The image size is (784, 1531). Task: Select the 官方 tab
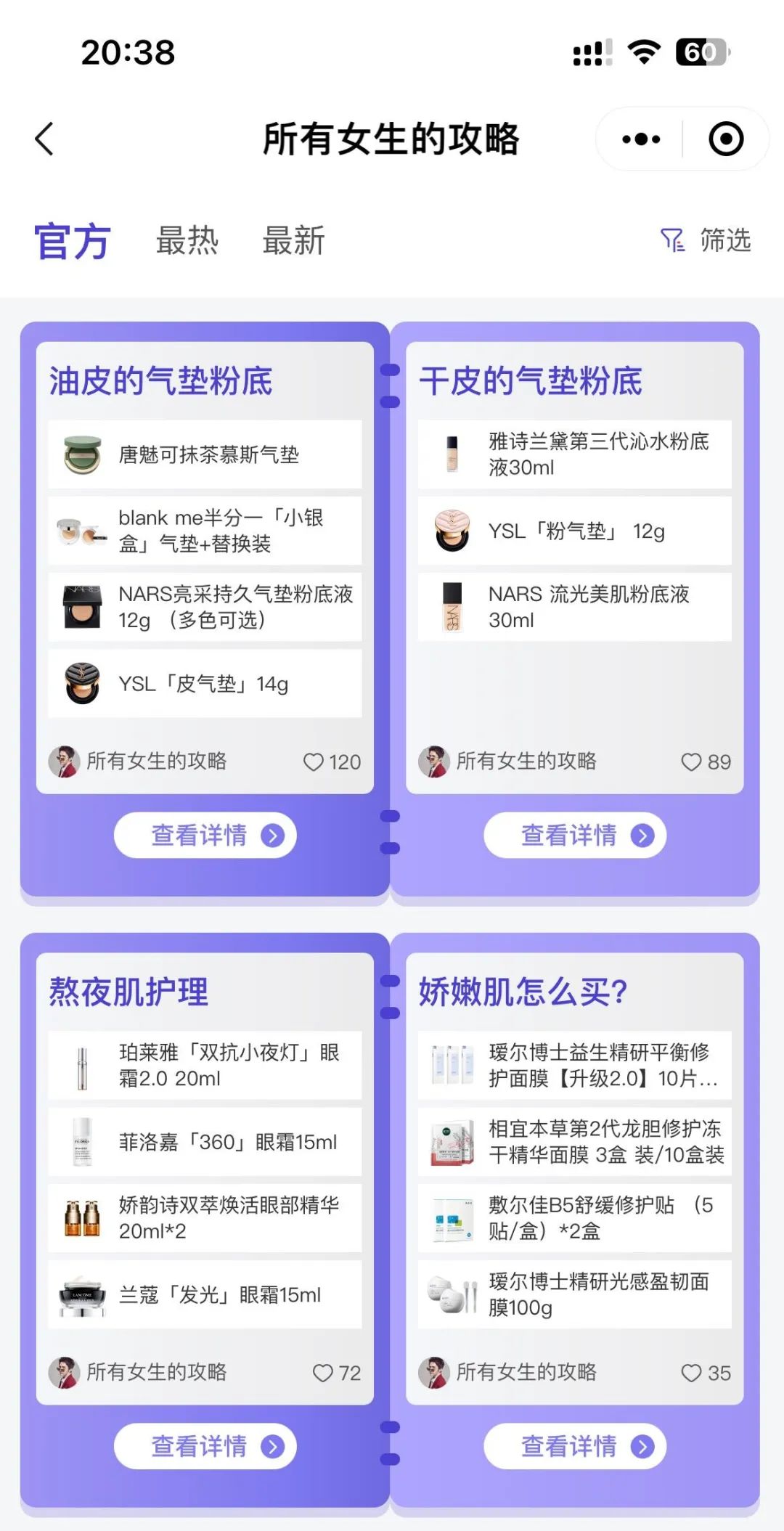(73, 241)
